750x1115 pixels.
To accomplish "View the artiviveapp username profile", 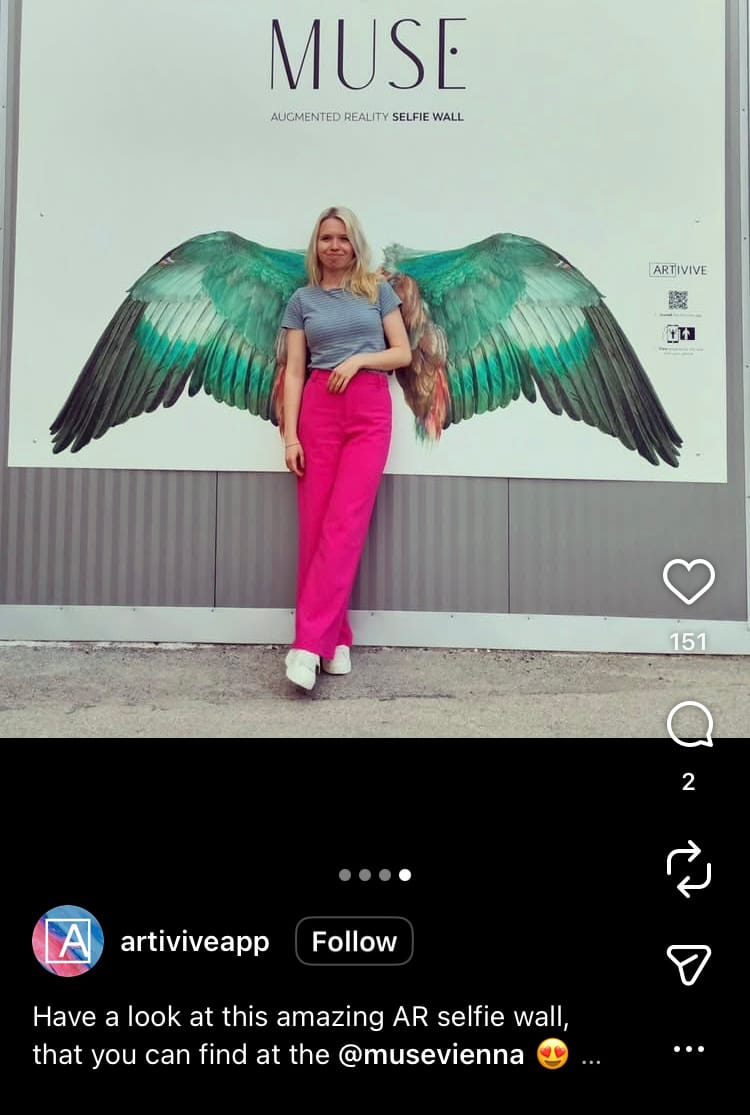I will tap(194, 942).
